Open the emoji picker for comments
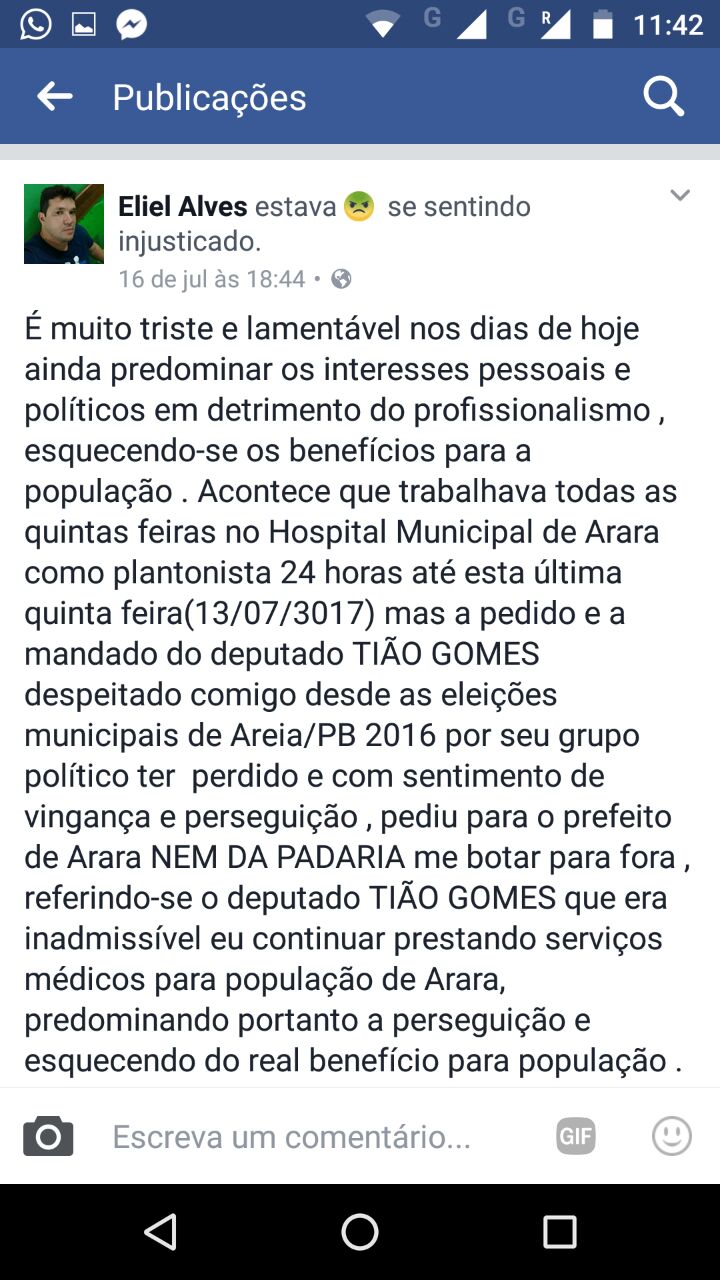This screenshot has height=1280, width=720. click(x=672, y=1137)
